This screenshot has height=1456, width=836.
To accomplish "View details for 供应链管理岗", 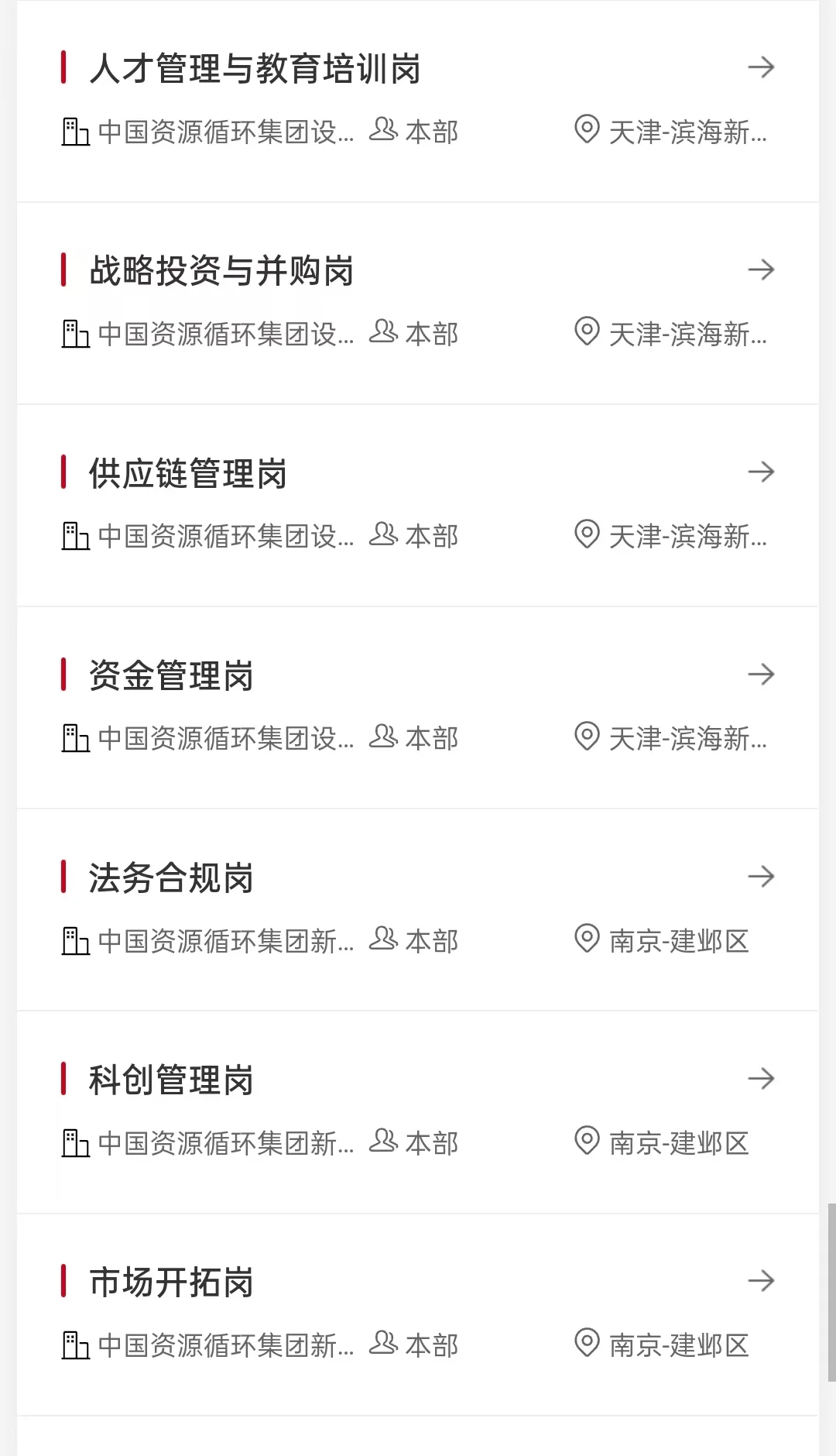I will pos(188,473).
